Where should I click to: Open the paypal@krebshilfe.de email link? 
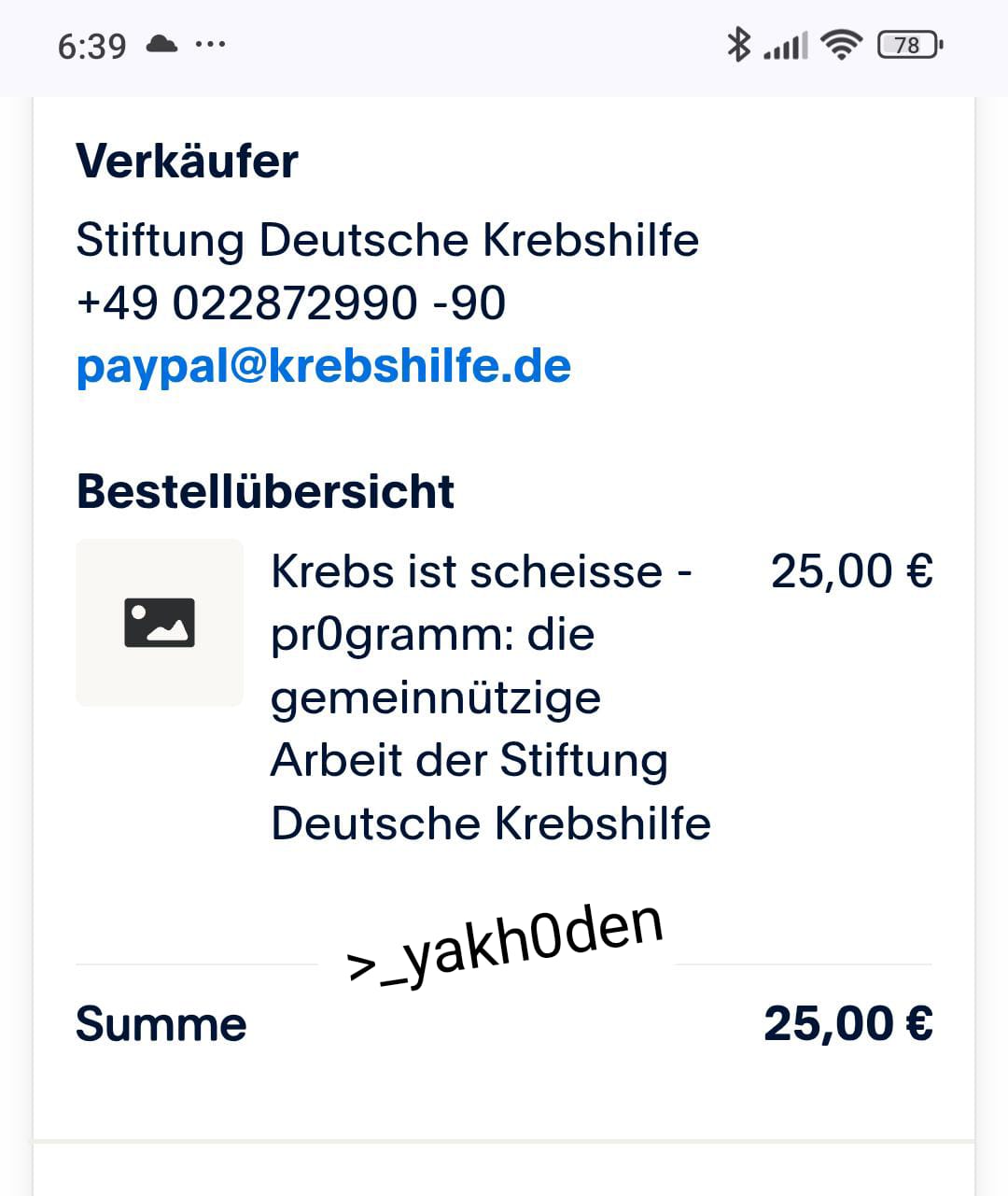(x=323, y=365)
